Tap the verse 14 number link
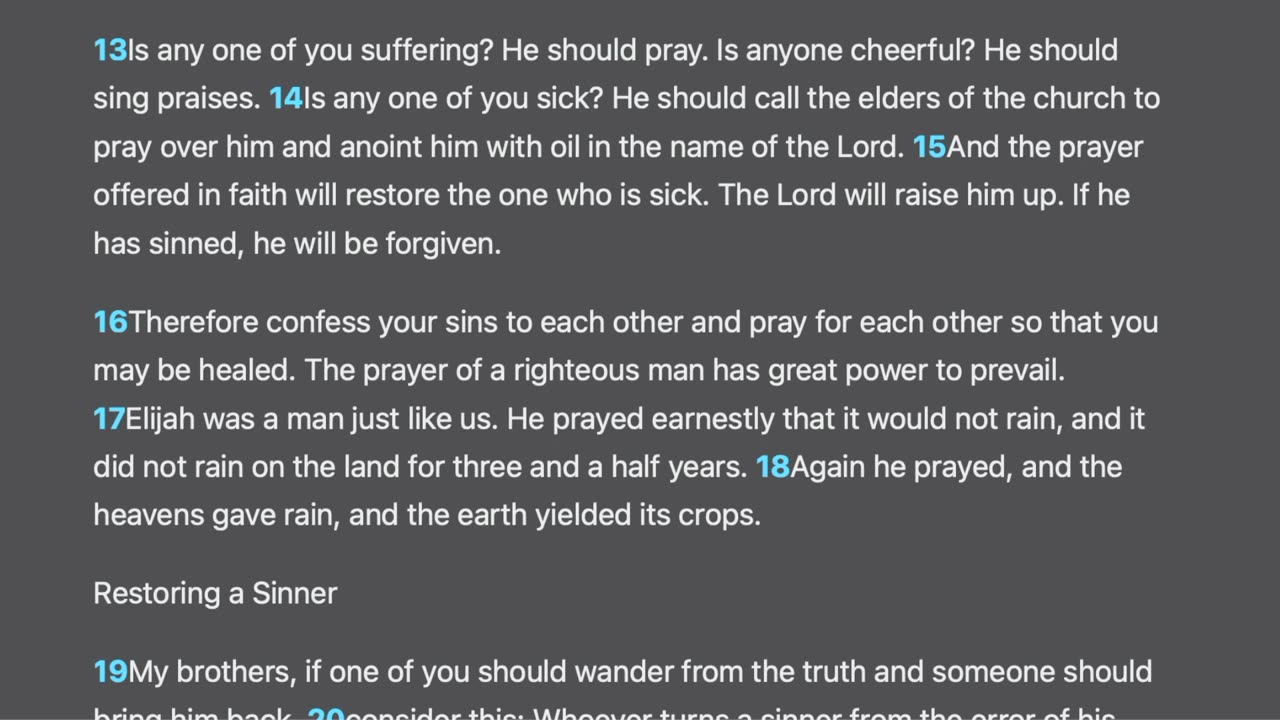The height and width of the screenshot is (720, 1280). (285, 99)
